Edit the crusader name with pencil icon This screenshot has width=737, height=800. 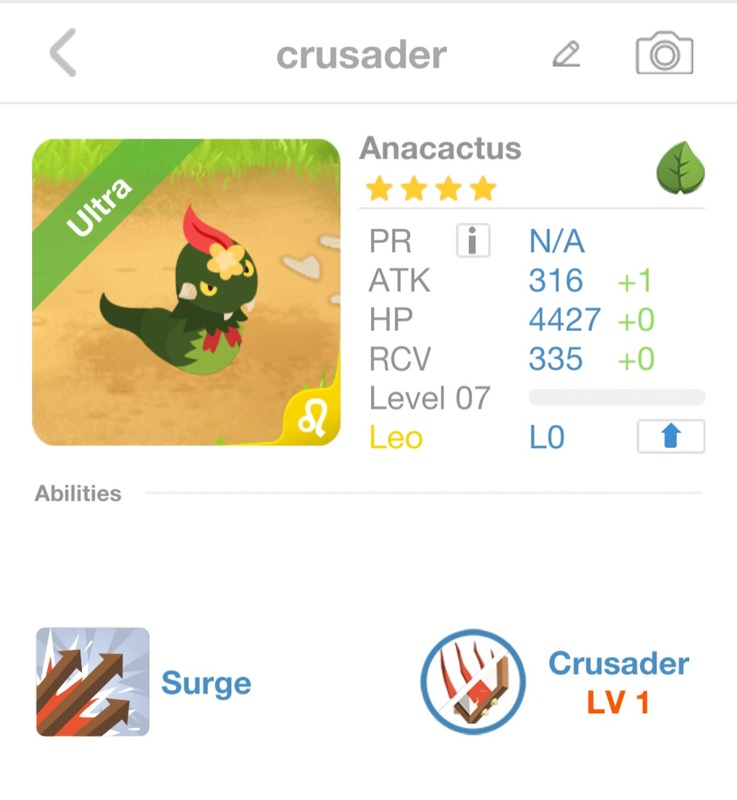click(566, 54)
